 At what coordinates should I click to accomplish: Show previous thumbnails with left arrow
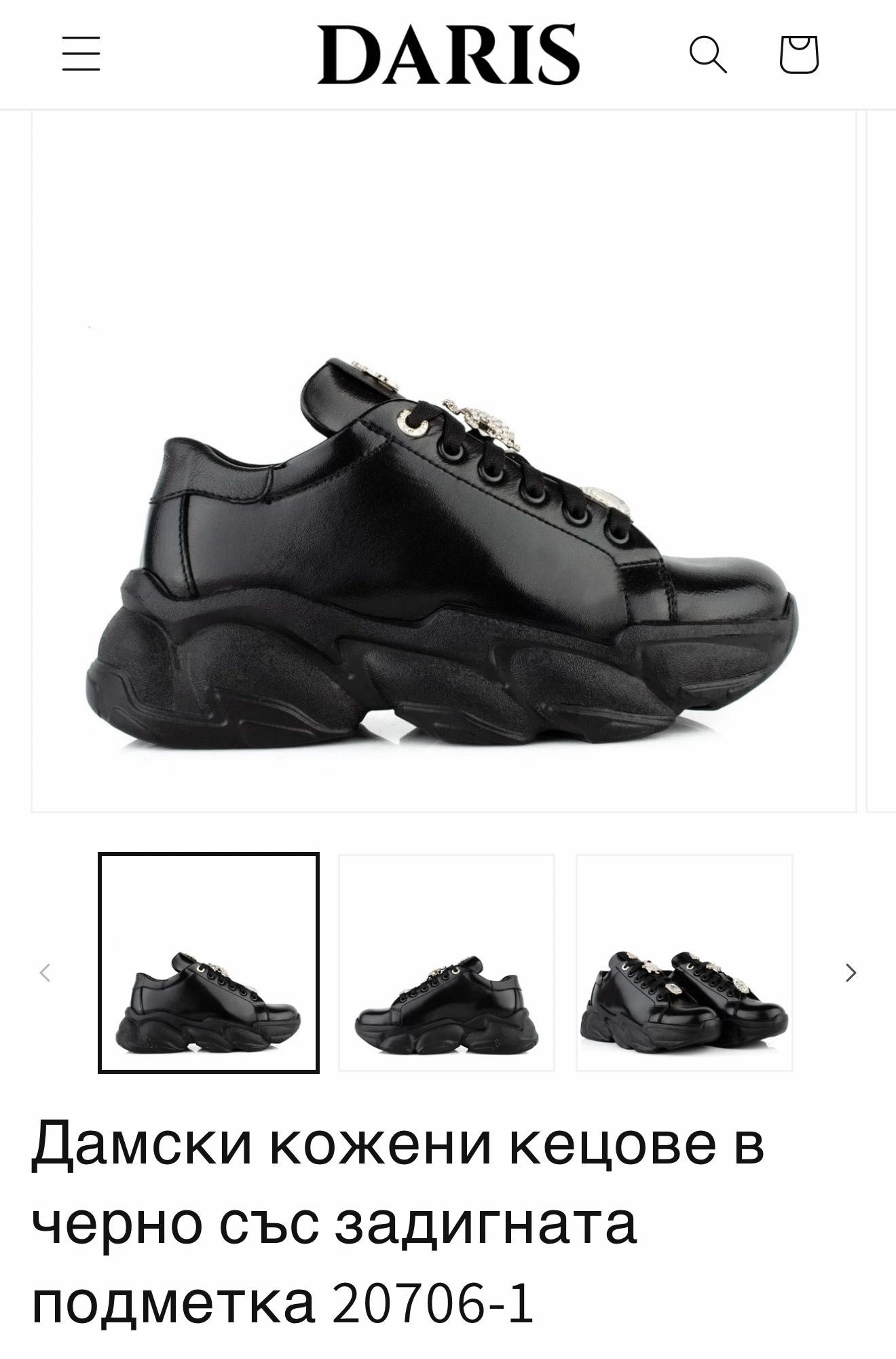click(x=45, y=973)
